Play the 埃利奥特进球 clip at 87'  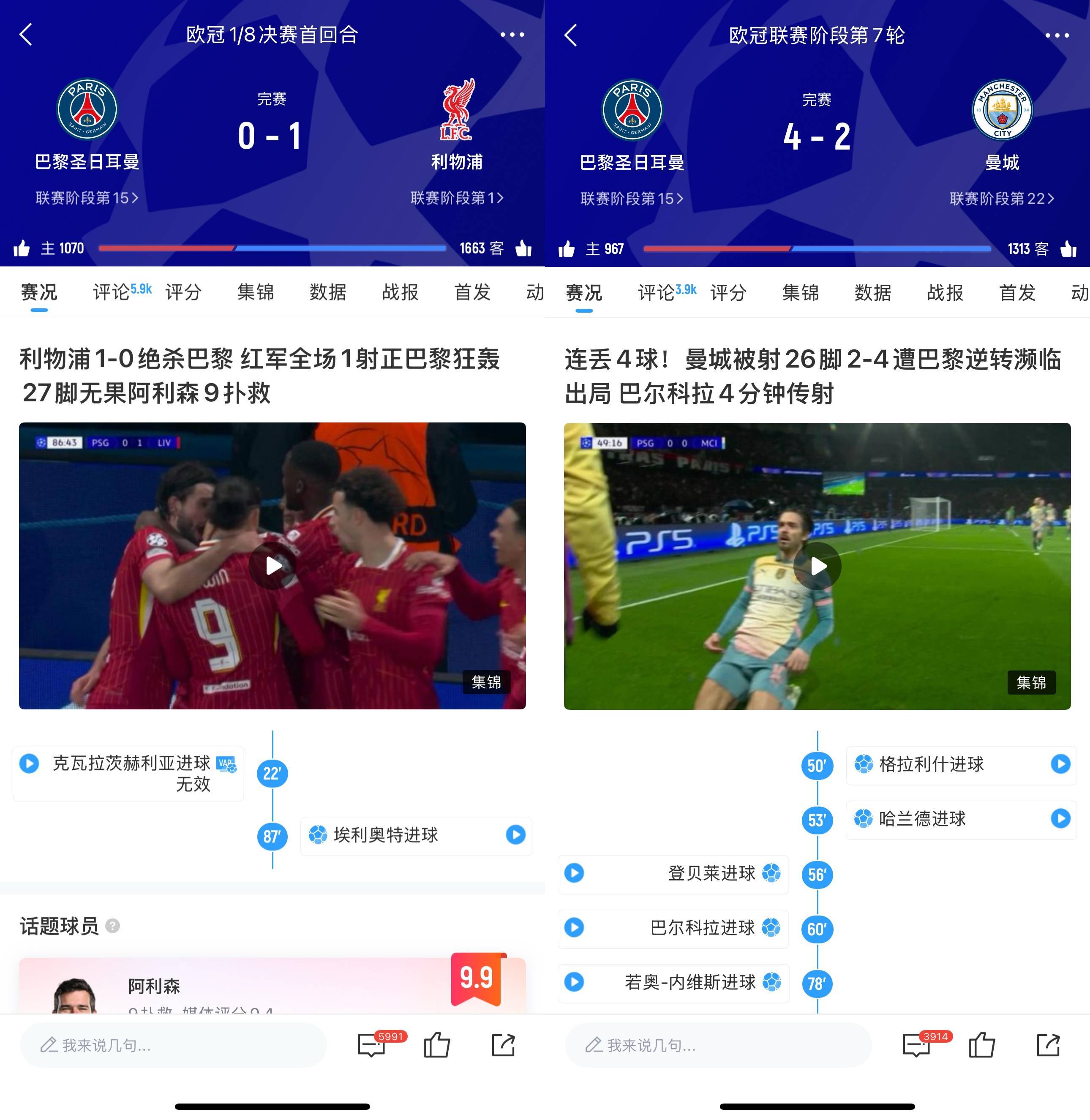tap(515, 835)
